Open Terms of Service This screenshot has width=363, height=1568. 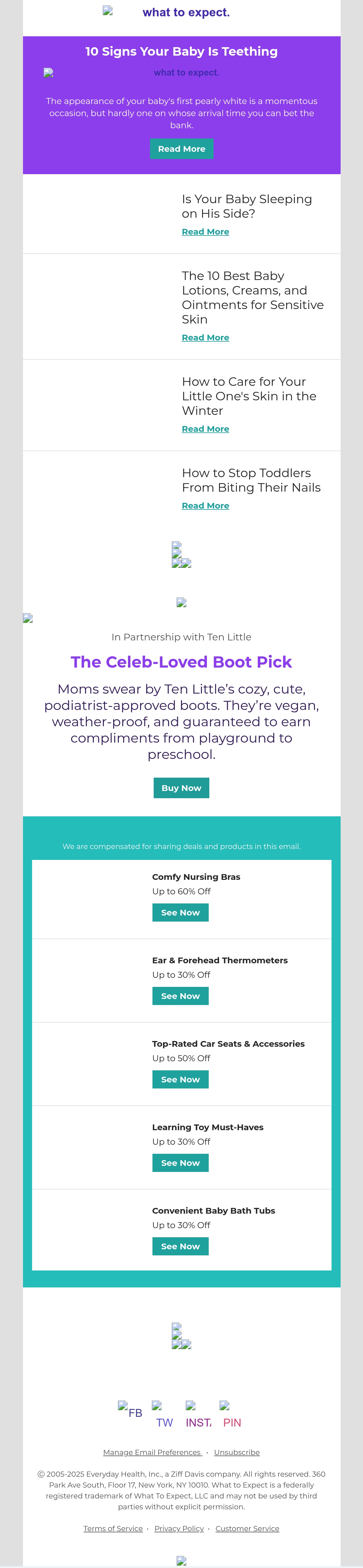113,1528
